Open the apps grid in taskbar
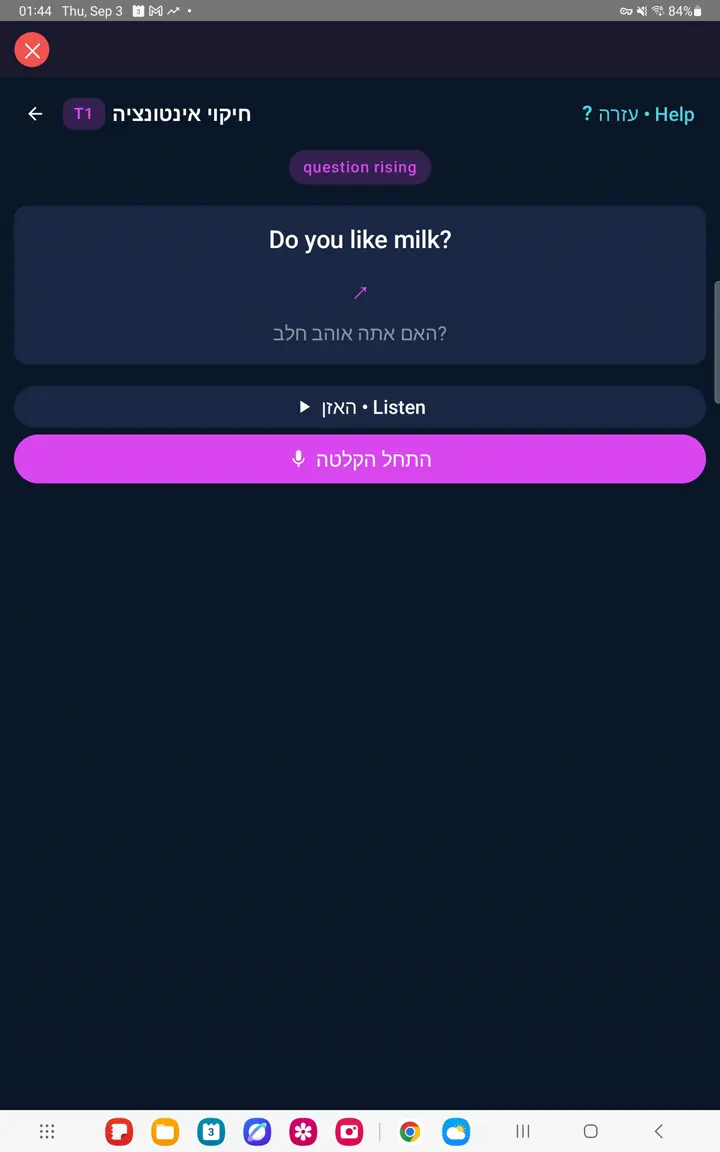The width and height of the screenshot is (720, 1152). [x=47, y=1131]
